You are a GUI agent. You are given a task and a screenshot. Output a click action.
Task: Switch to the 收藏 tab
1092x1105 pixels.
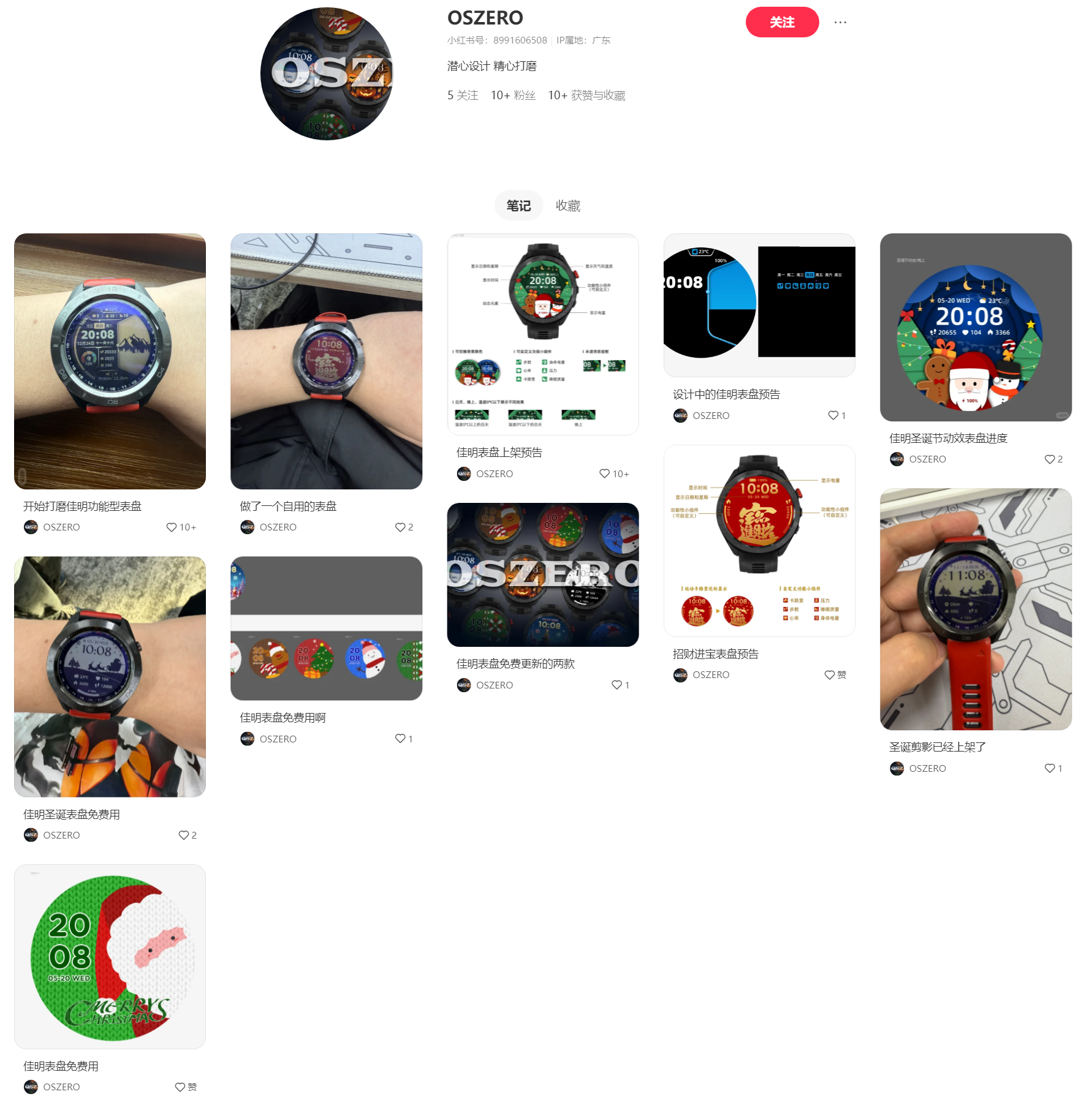click(567, 206)
